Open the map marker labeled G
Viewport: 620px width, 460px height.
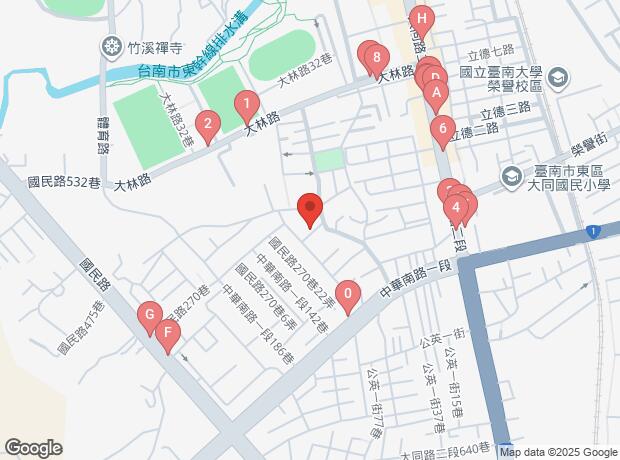click(150, 315)
